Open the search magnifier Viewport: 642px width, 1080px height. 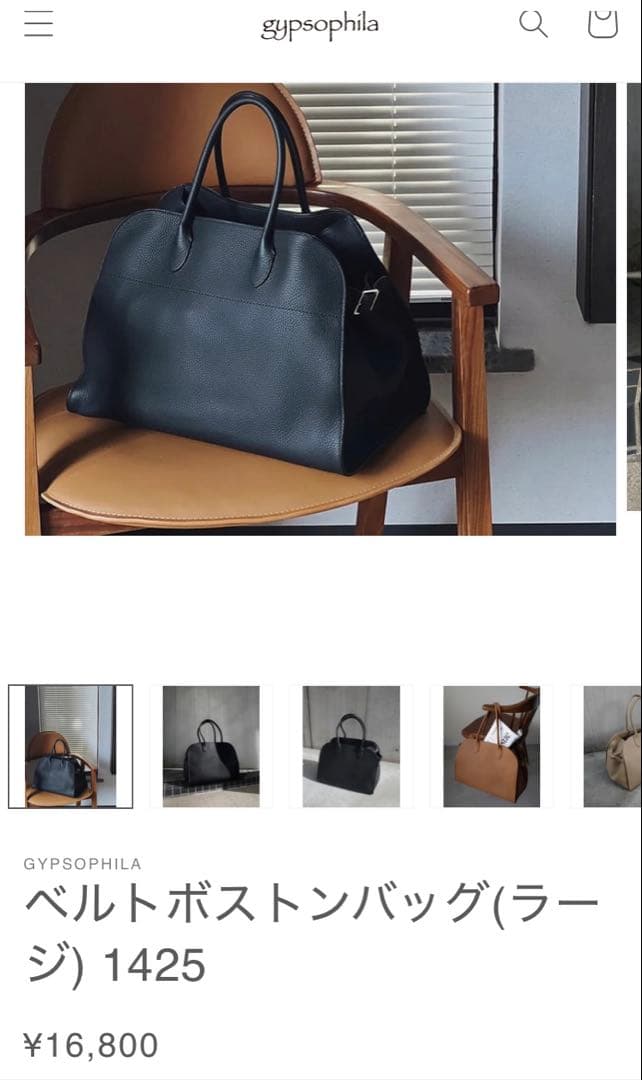tap(533, 23)
